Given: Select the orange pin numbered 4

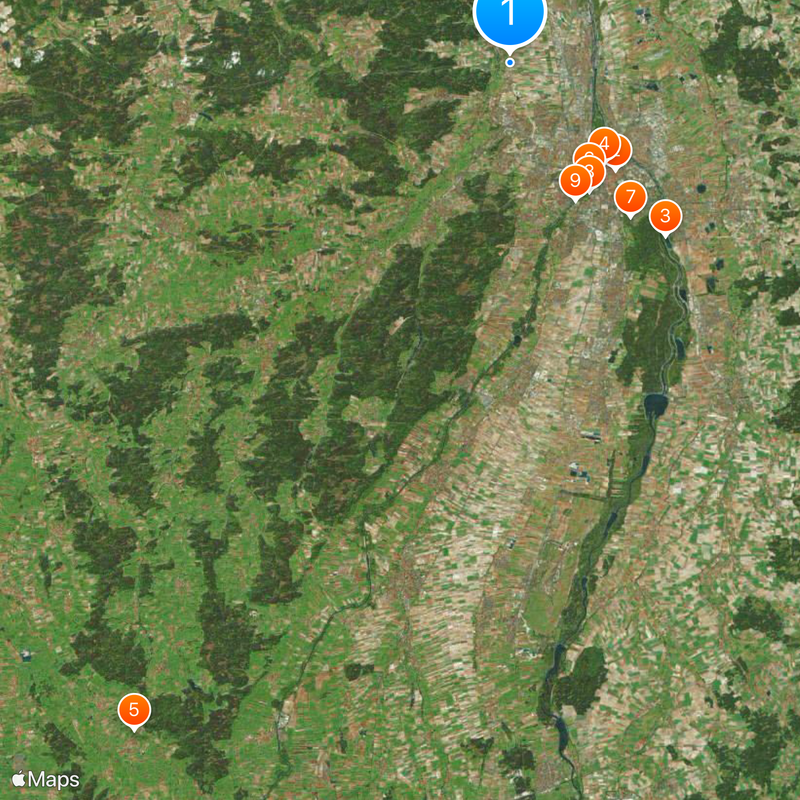Looking at the screenshot, I should pyautogui.click(x=602, y=141).
